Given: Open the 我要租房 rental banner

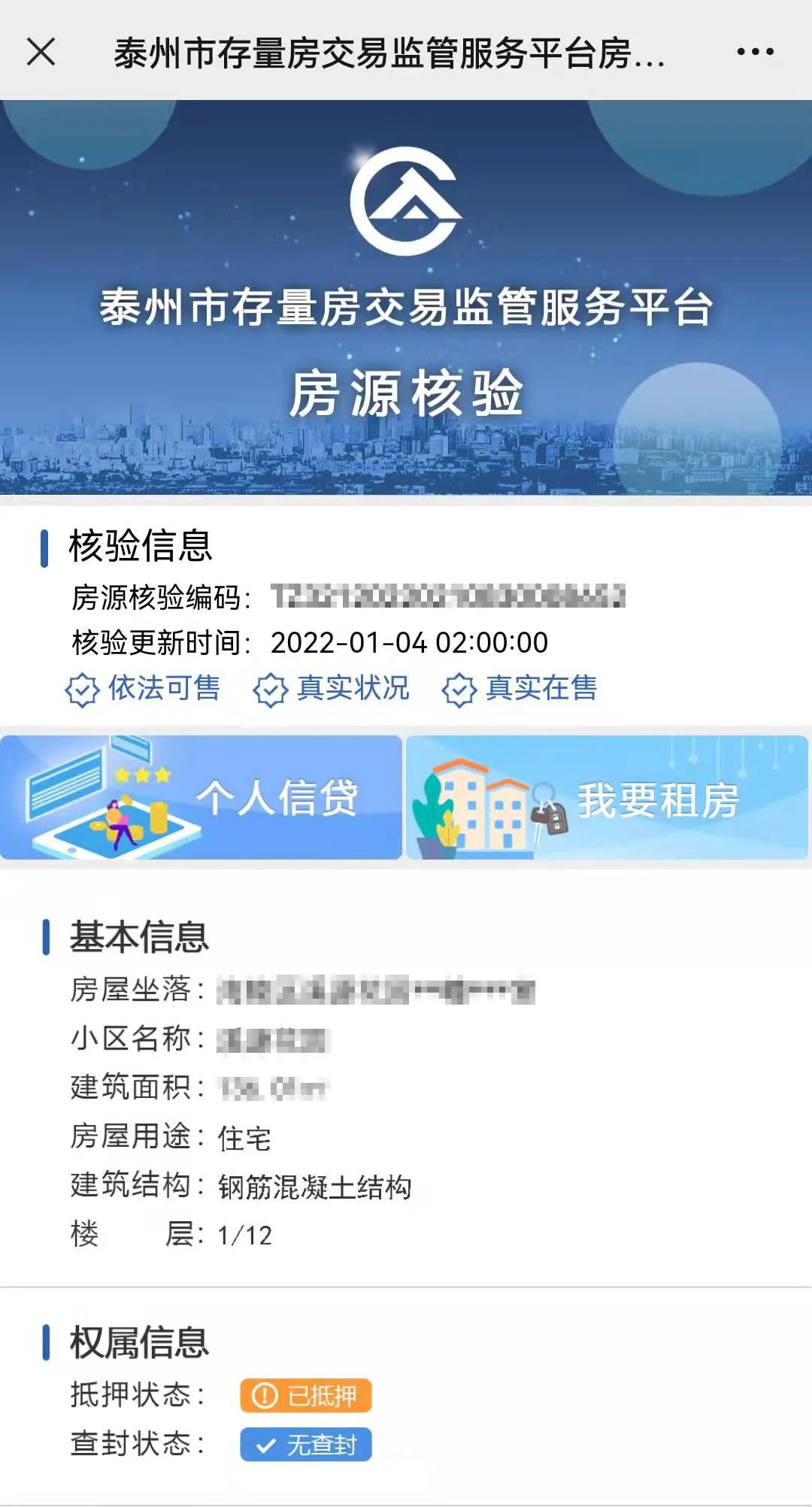Looking at the screenshot, I should point(607,797).
